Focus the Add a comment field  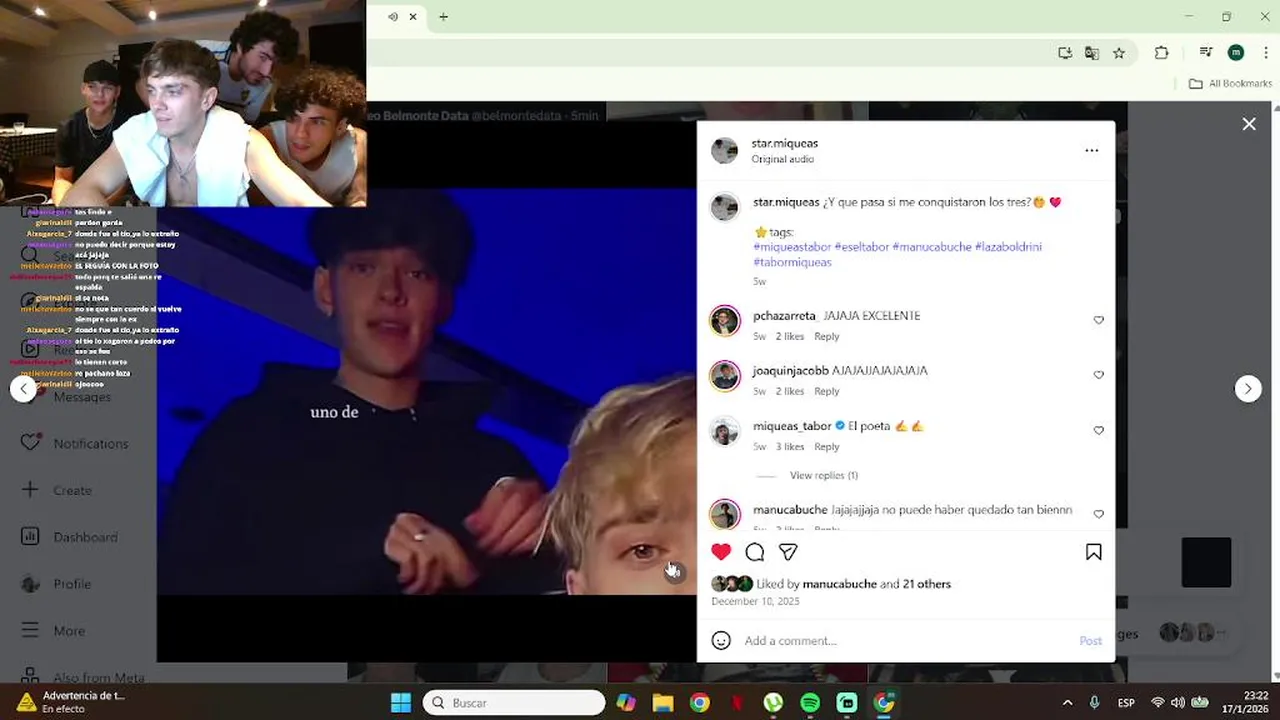point(900,640)
